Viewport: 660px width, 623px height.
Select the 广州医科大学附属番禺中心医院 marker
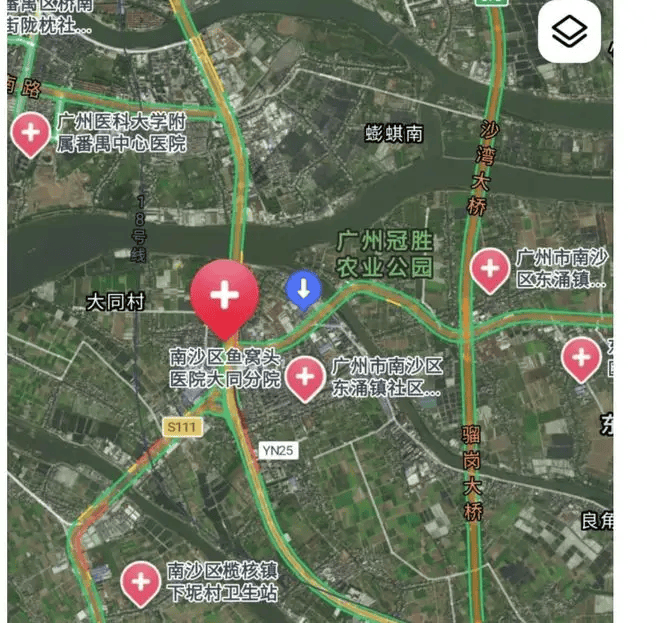[x=30, y=131]
